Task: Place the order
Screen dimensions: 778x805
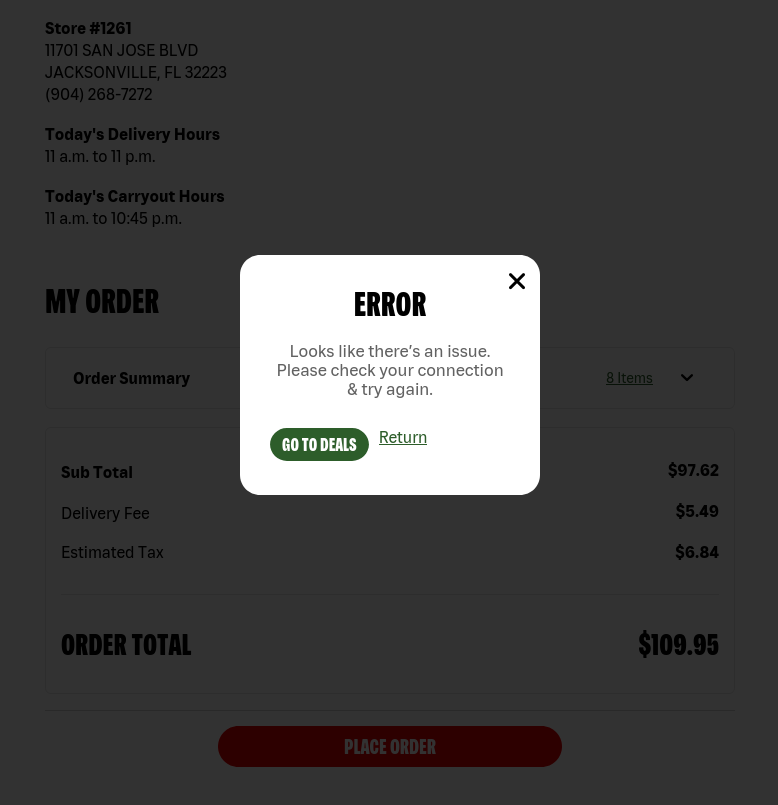Action: tap(390, 746)
